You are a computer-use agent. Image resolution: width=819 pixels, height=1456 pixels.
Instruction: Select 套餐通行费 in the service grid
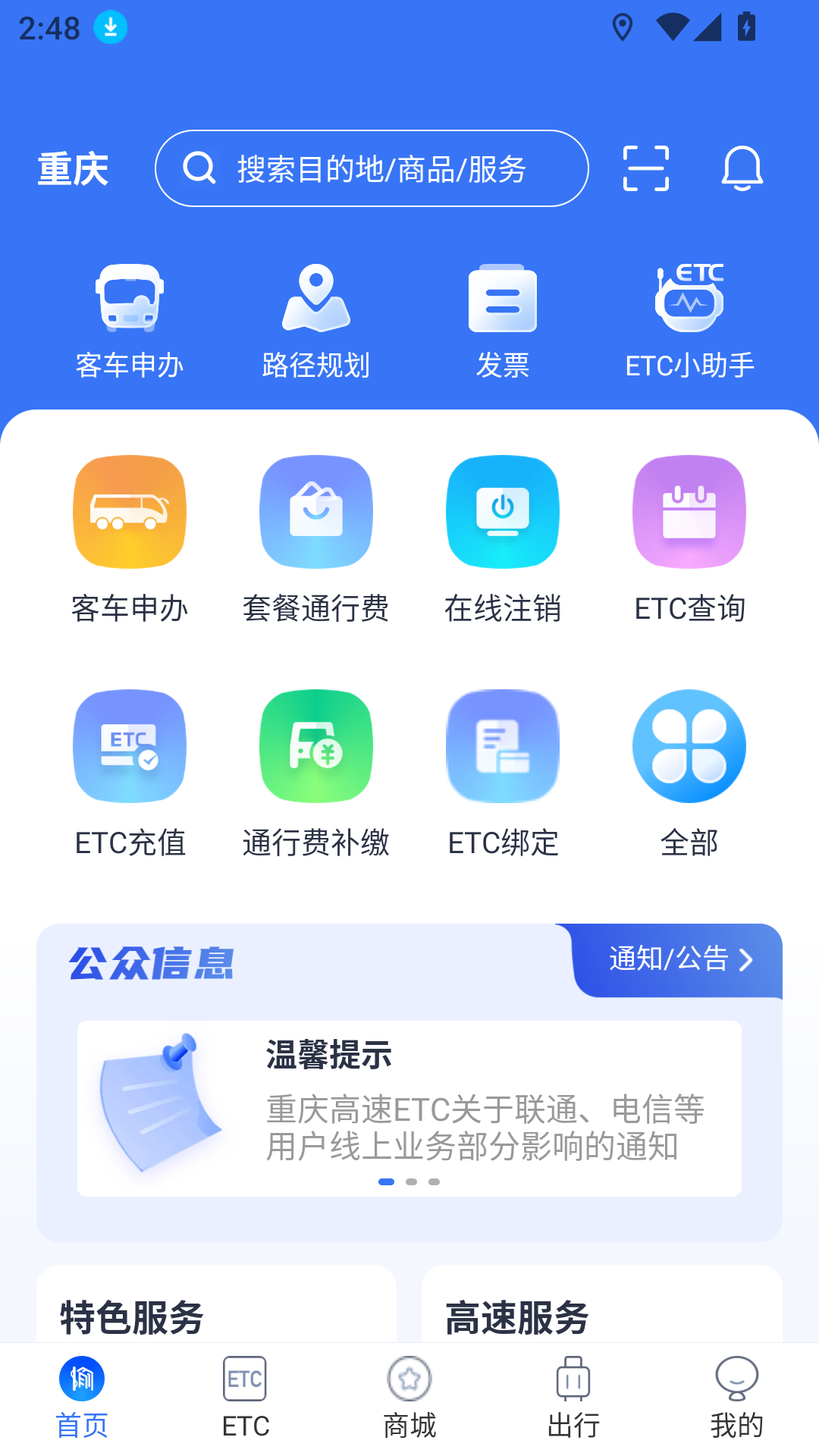315,538
